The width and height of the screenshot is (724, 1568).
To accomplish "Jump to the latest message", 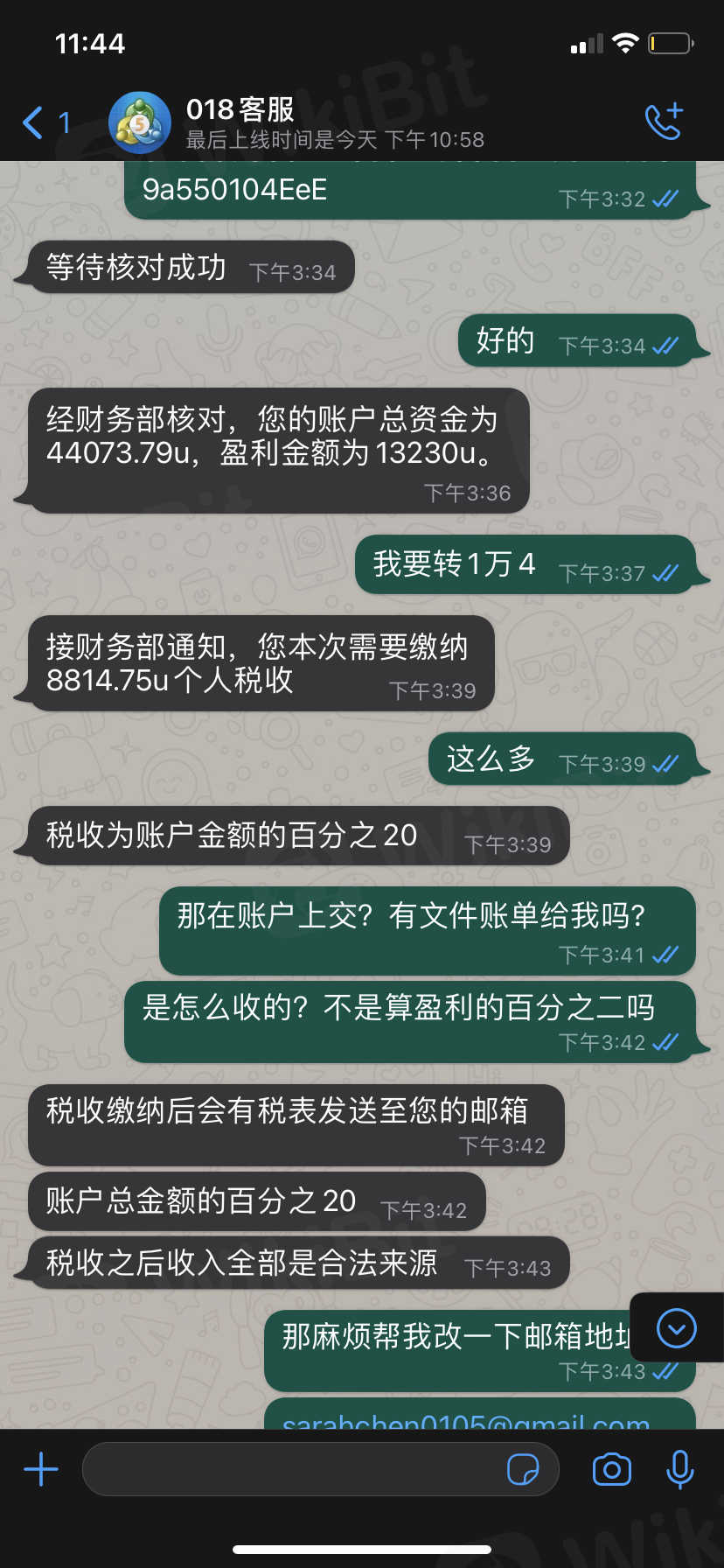I will coord(676,1328).
